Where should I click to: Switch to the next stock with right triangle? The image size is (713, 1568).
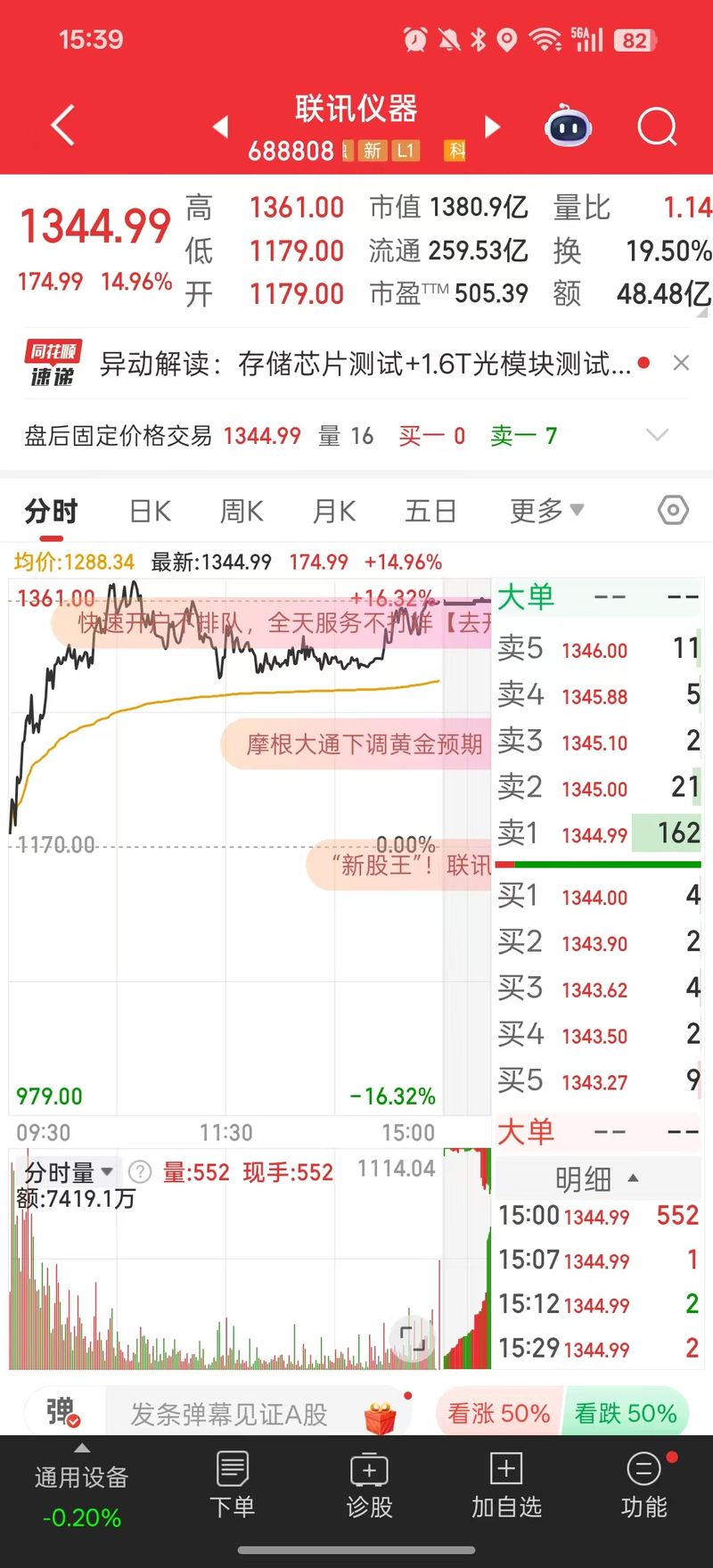(492, 127)
